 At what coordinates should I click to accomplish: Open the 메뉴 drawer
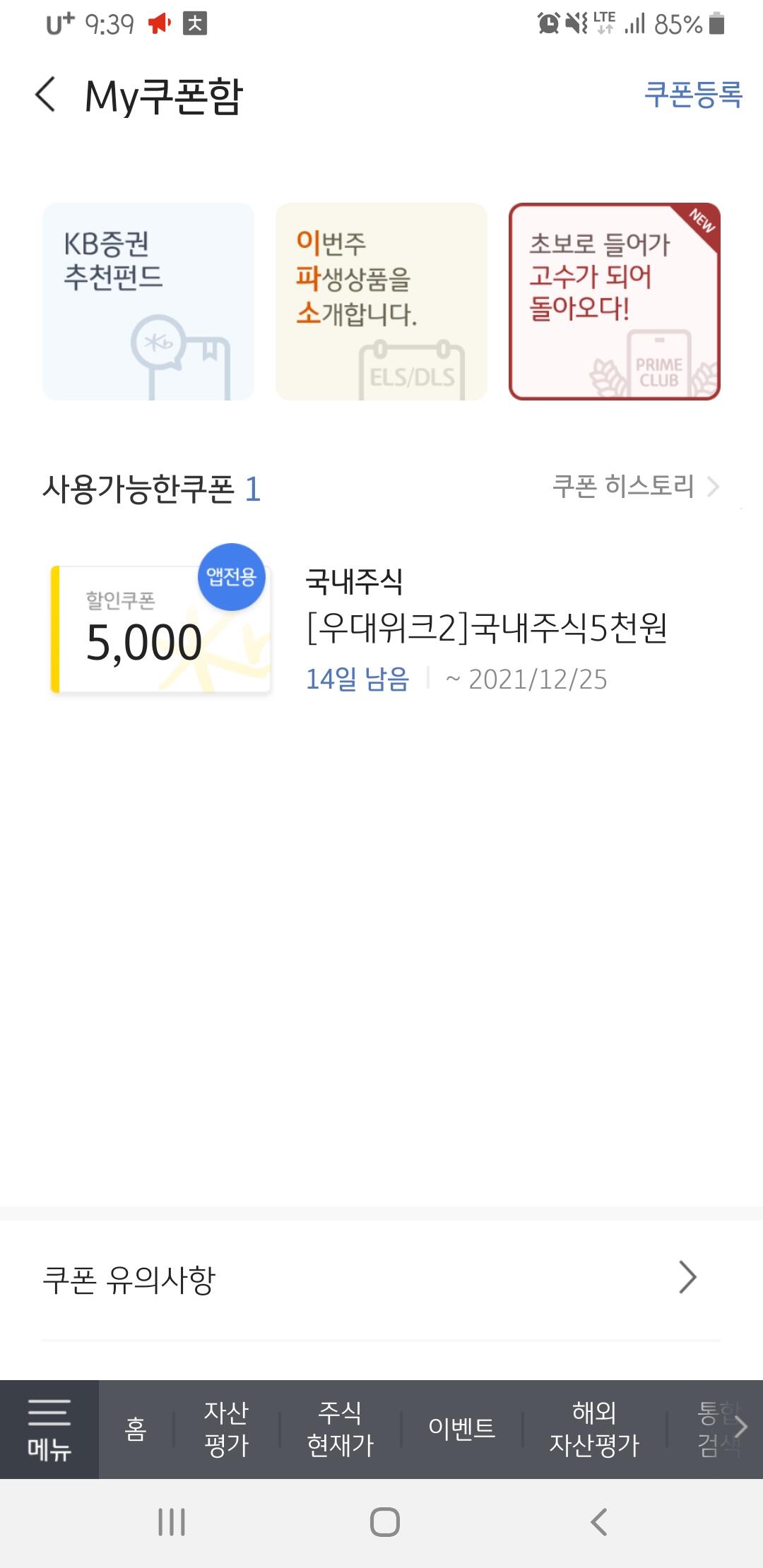tap(49, 1430)
